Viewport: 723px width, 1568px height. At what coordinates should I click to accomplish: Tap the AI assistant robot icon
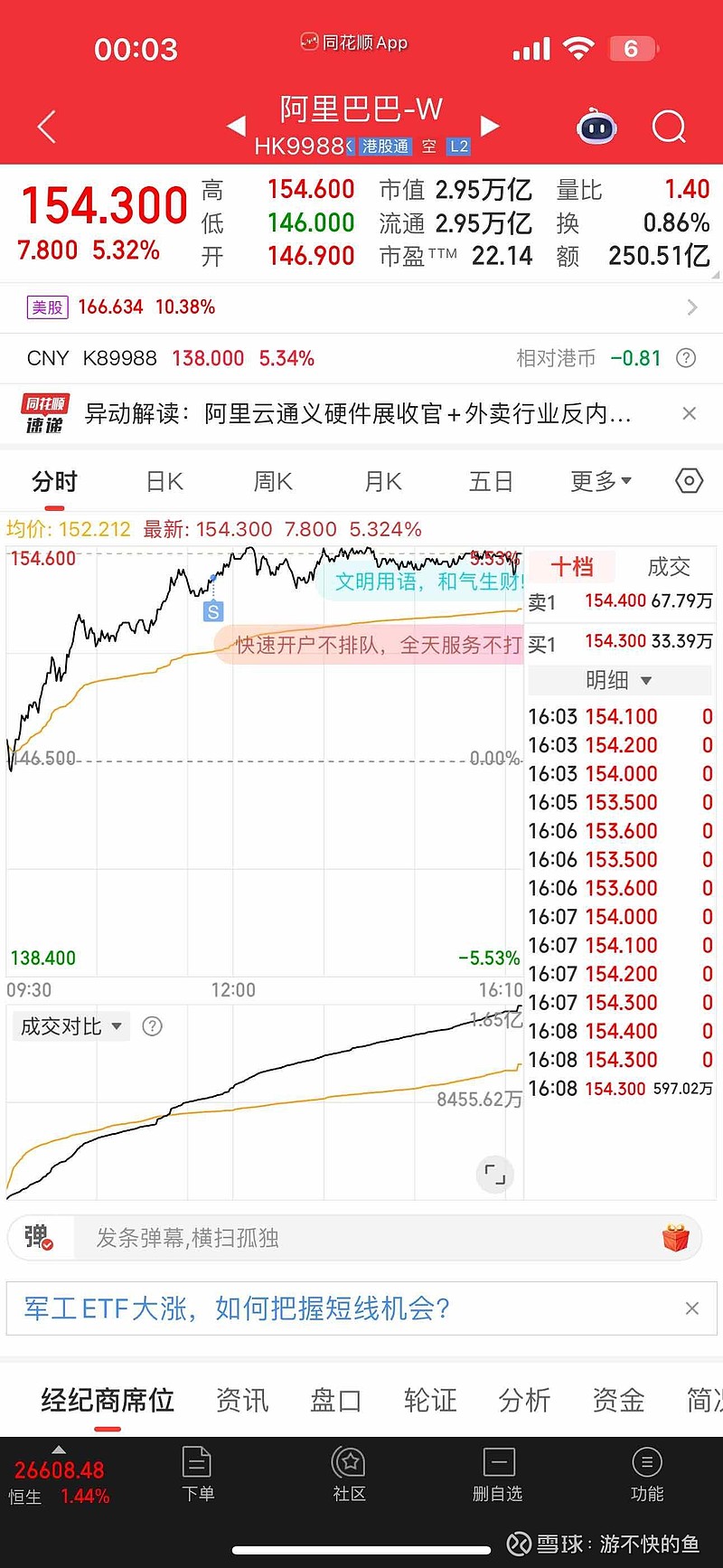pyautogui.click(x=596, y=127)
